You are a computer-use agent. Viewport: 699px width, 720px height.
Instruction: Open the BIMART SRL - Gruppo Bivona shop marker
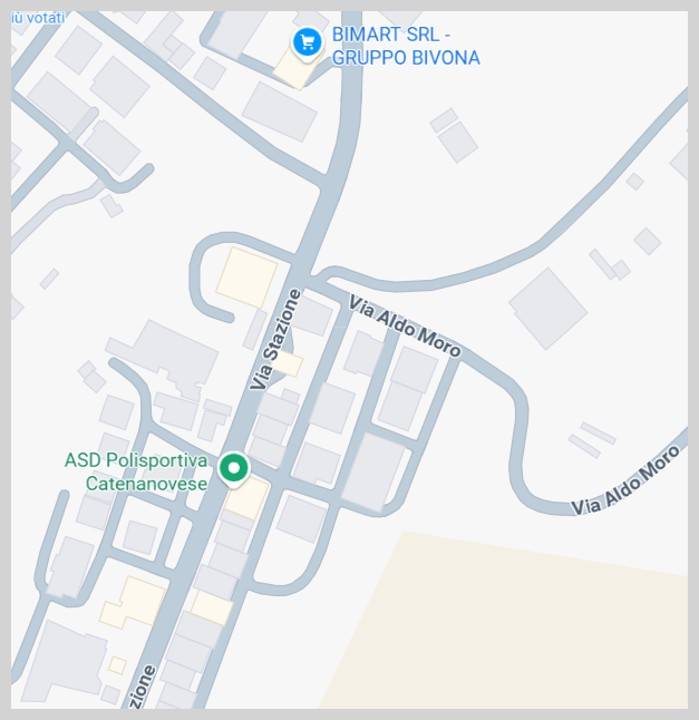(307, 42)
